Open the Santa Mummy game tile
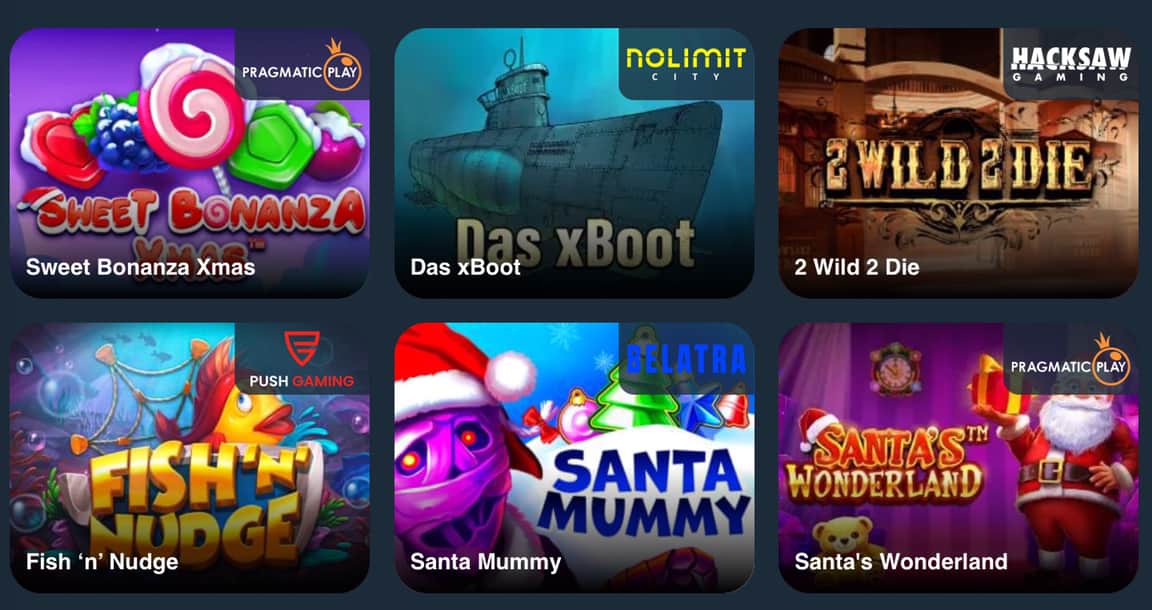 574,457
